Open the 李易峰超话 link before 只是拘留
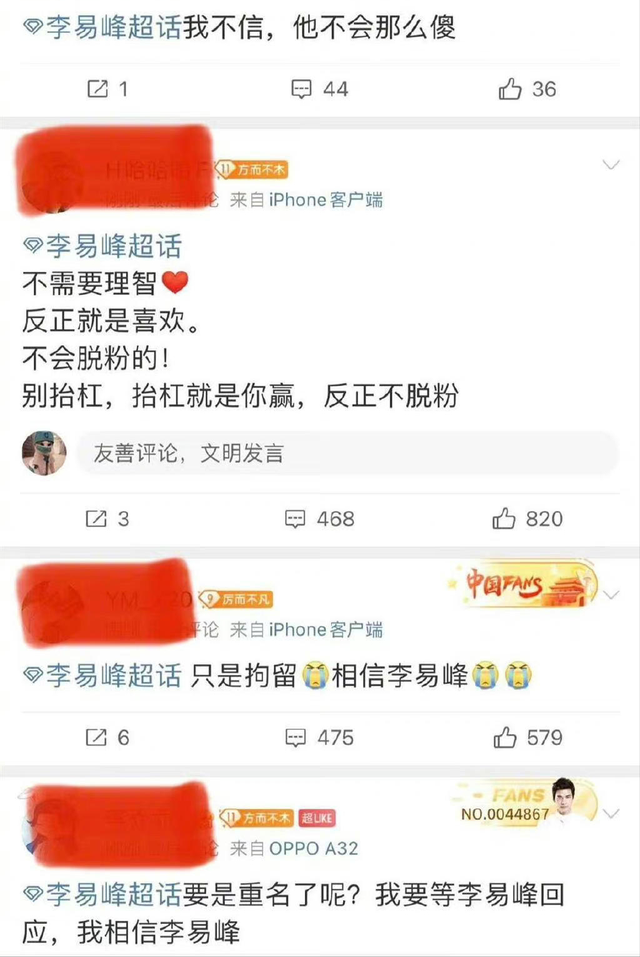 pos(102,675)
